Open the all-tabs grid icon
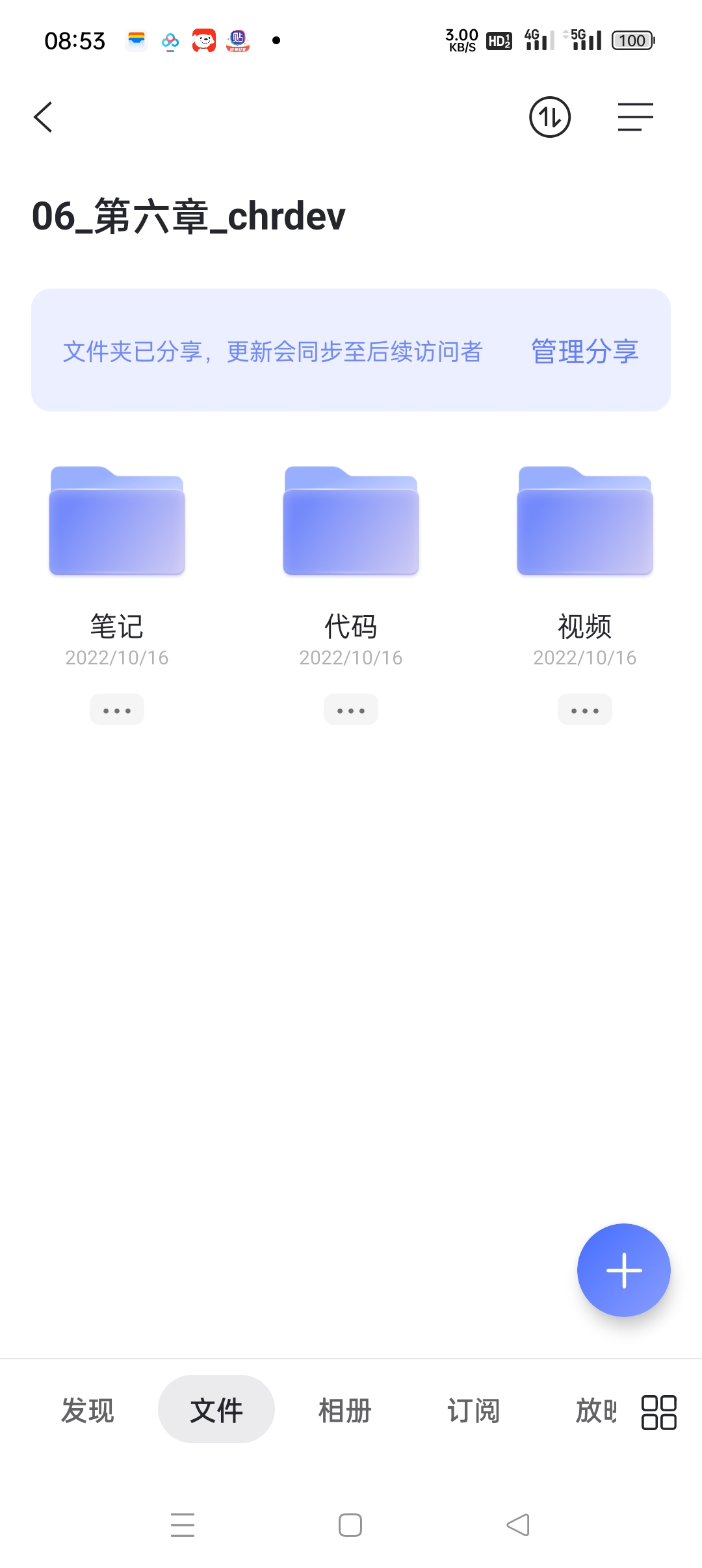The width and height of the screenshot is (702, 1568). pos(658,1412)
